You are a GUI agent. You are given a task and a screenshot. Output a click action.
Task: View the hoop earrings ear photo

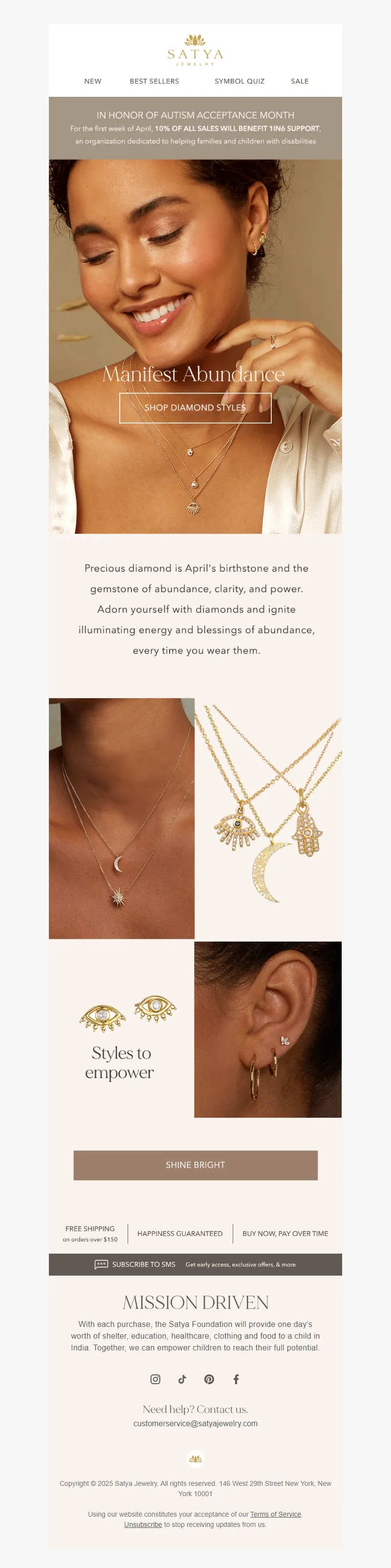click(267, 1029)
